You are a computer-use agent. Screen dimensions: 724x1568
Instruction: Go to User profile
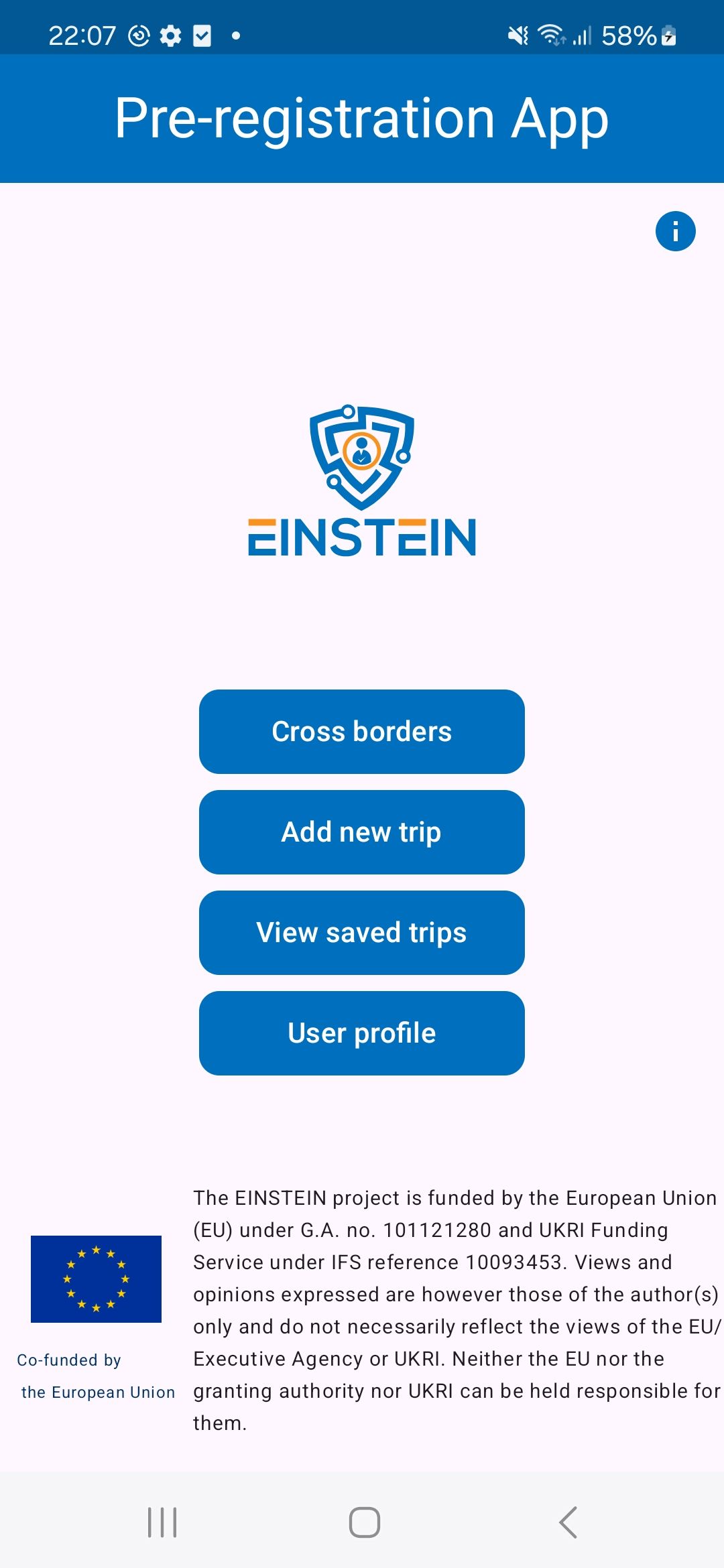361,1033
